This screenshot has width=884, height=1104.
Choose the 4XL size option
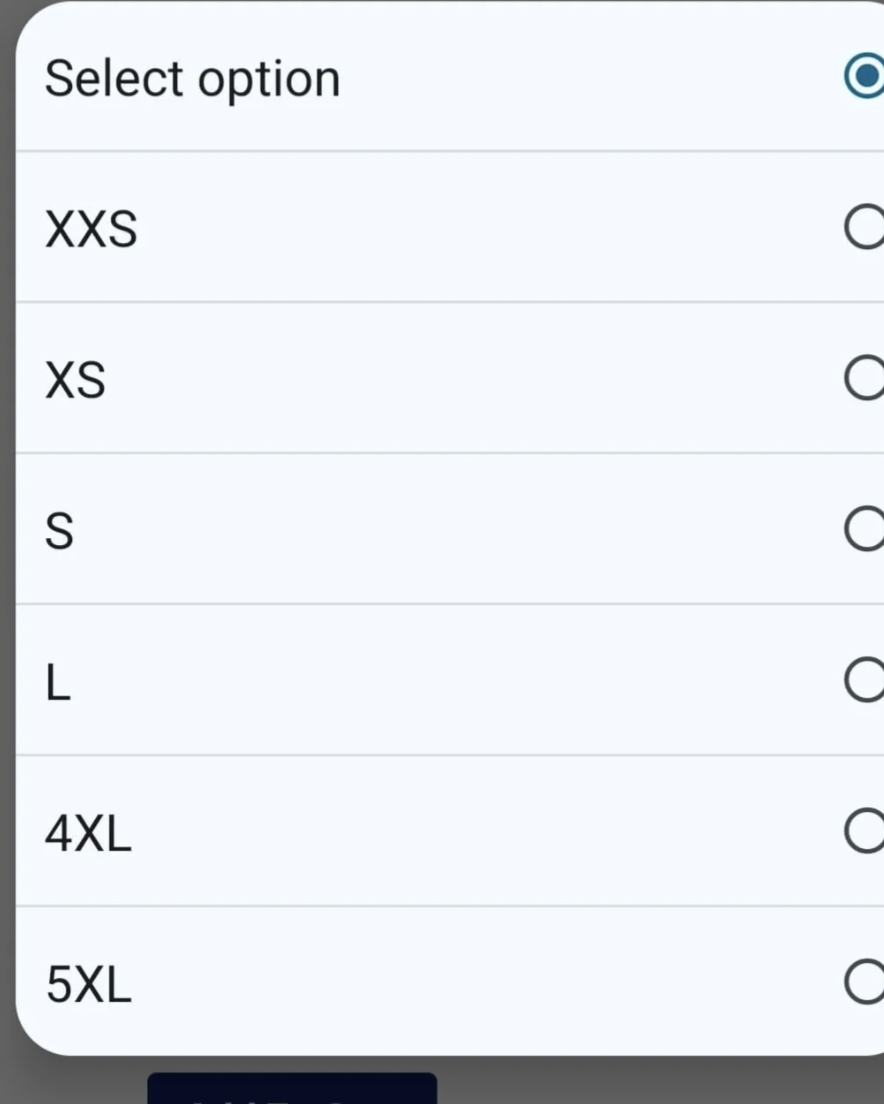450,833
